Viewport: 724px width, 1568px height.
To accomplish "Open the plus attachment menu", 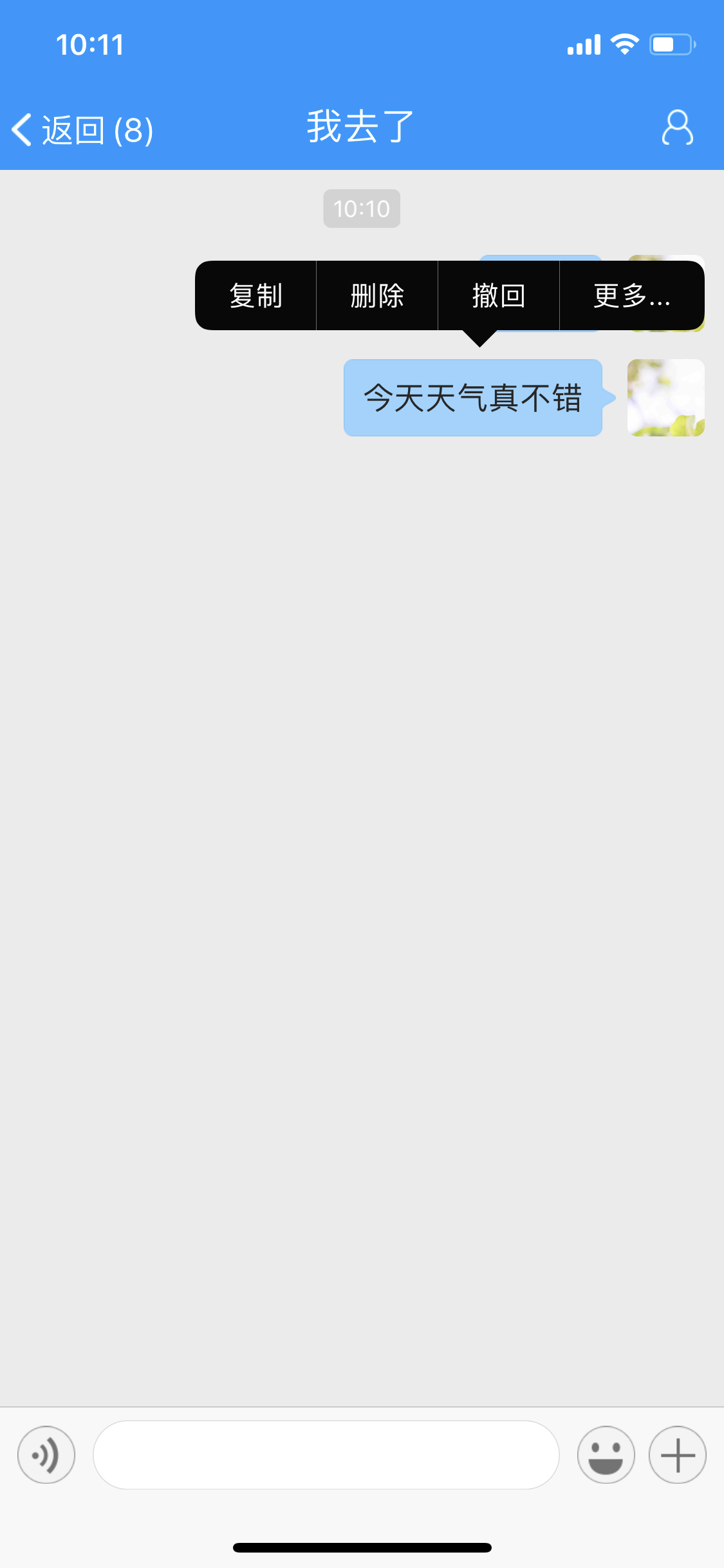I will (x=677, y=1455).
